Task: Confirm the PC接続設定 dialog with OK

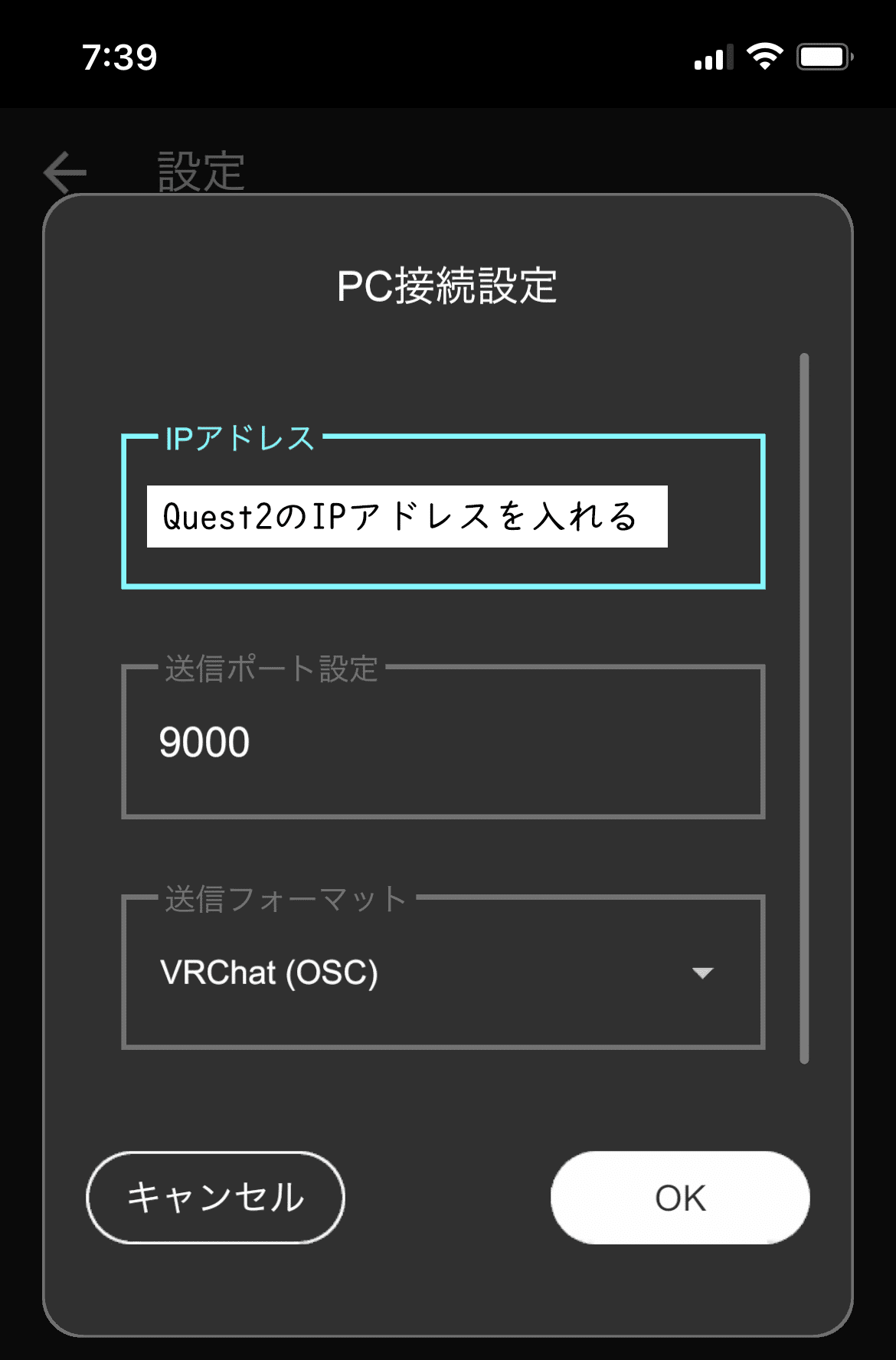Action: pos(679,1198)
